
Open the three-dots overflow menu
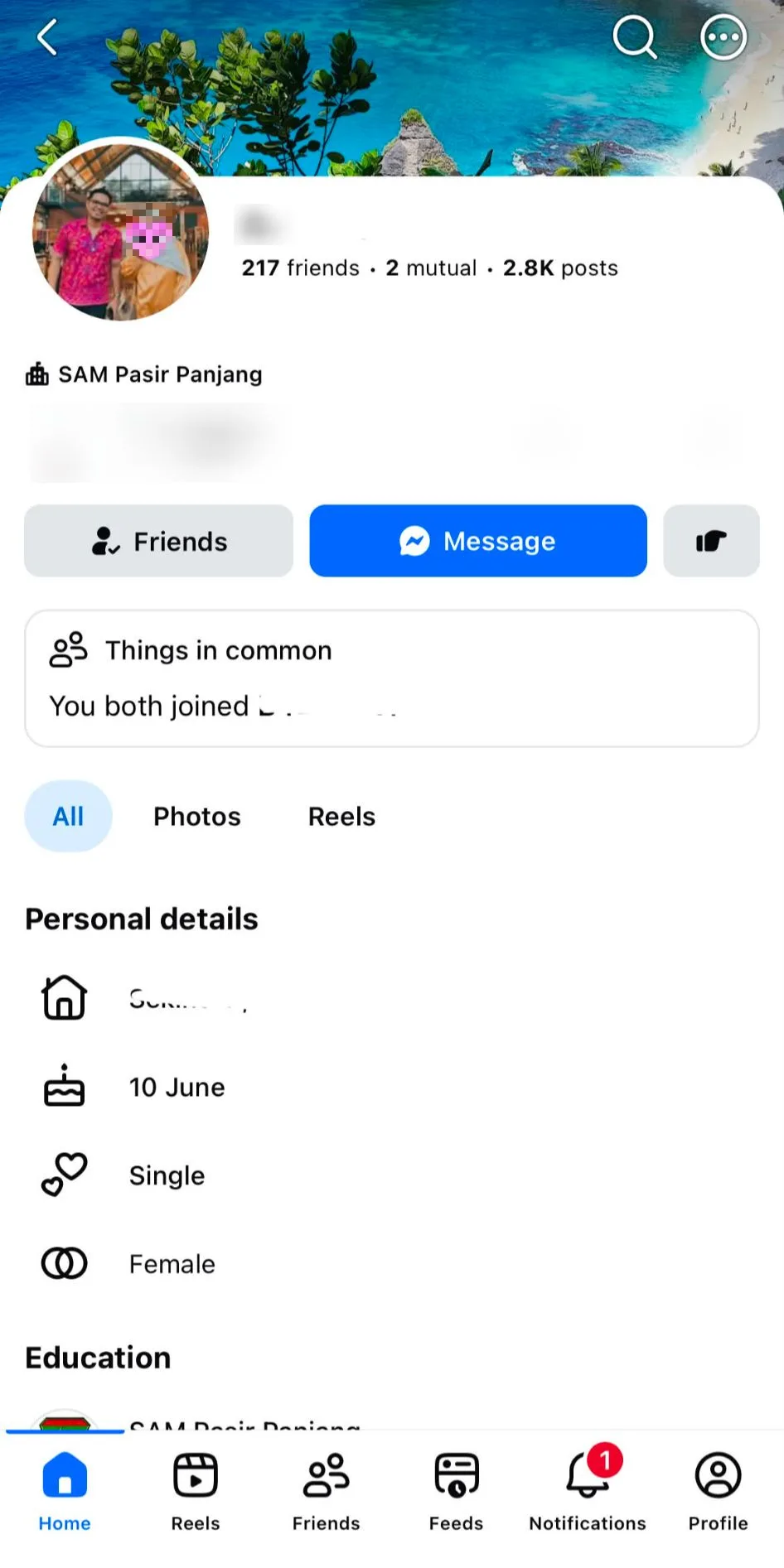724,37
